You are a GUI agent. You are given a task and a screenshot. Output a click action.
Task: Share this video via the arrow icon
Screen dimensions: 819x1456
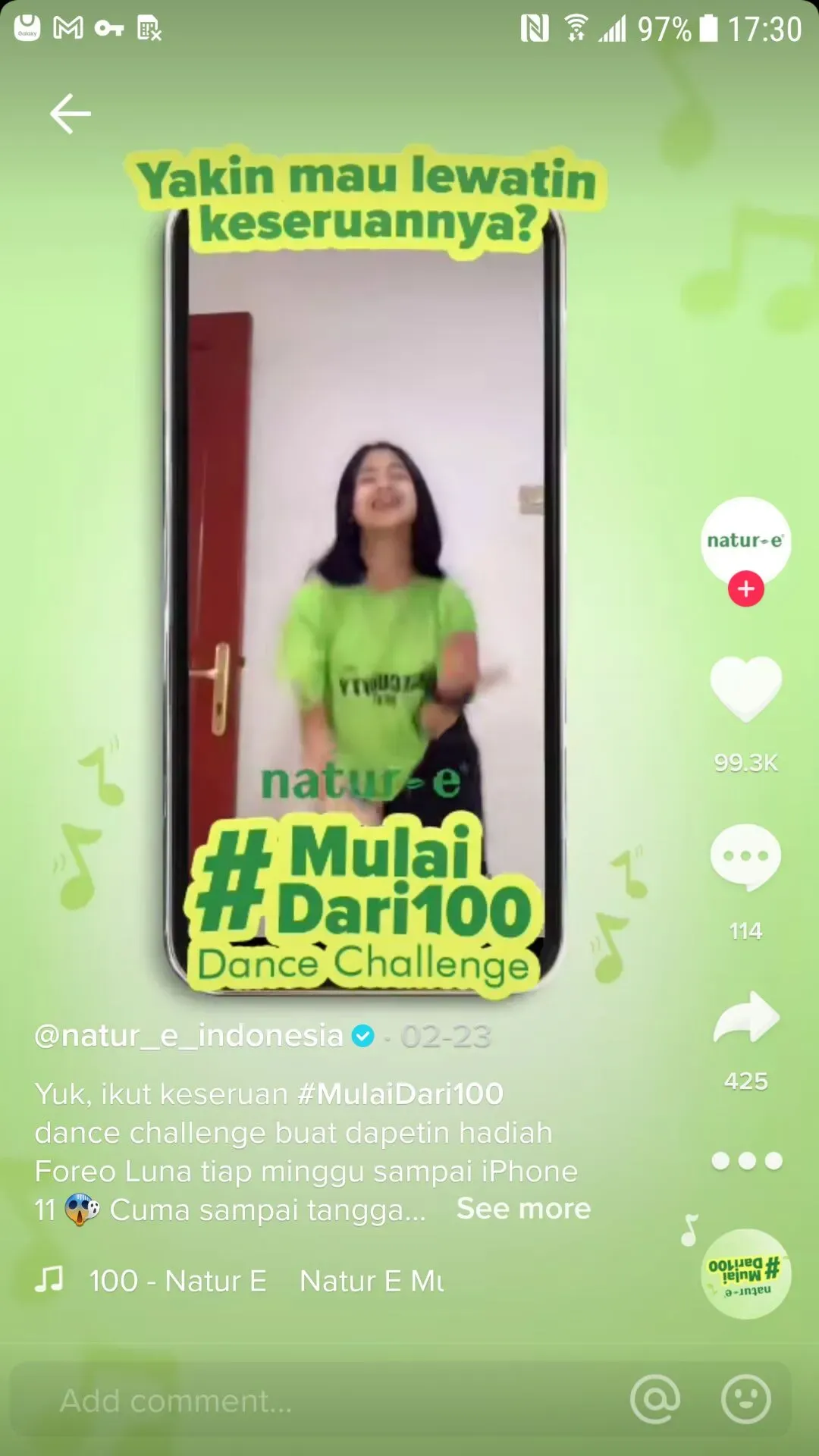pos(745,1018)
